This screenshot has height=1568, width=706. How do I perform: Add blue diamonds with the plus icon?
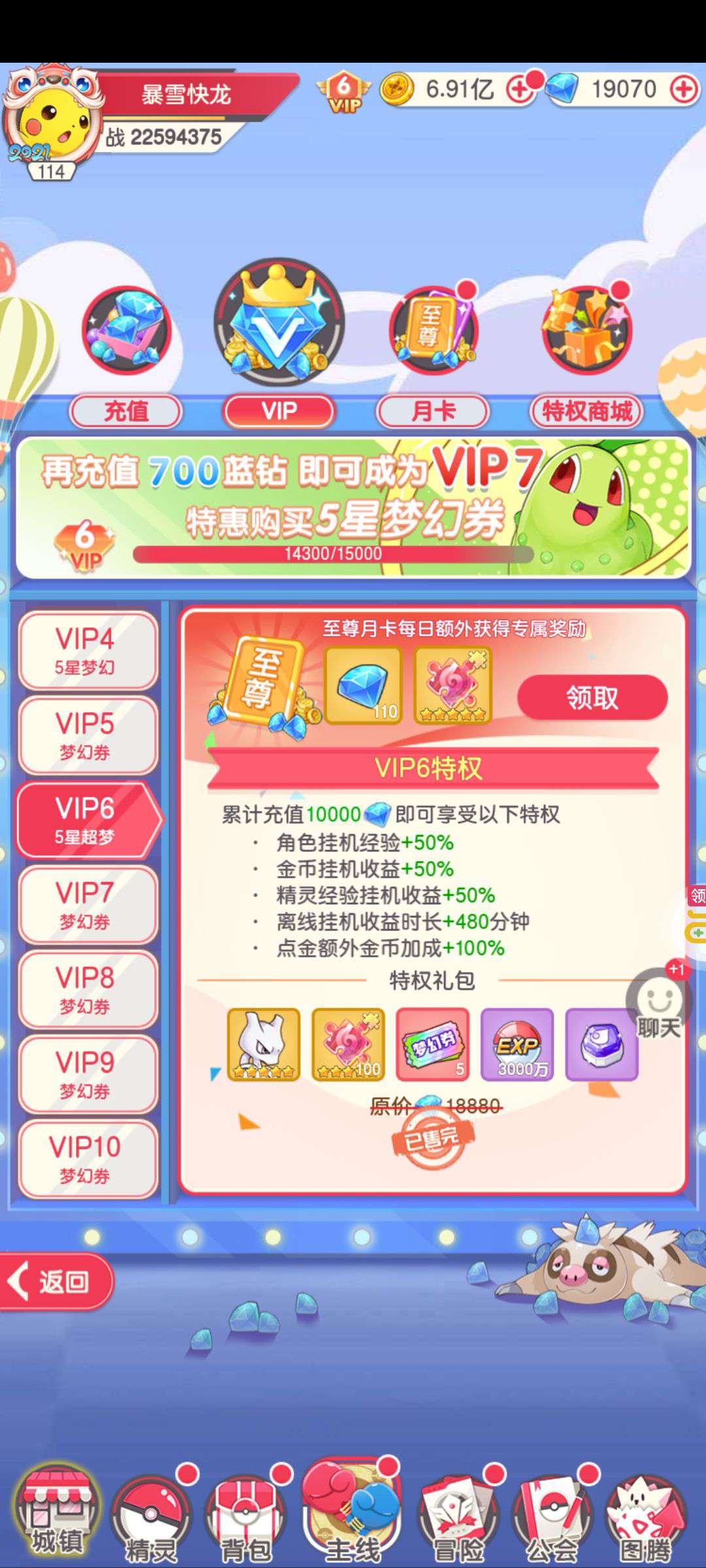pyautogui.click(x=684, y=90)
